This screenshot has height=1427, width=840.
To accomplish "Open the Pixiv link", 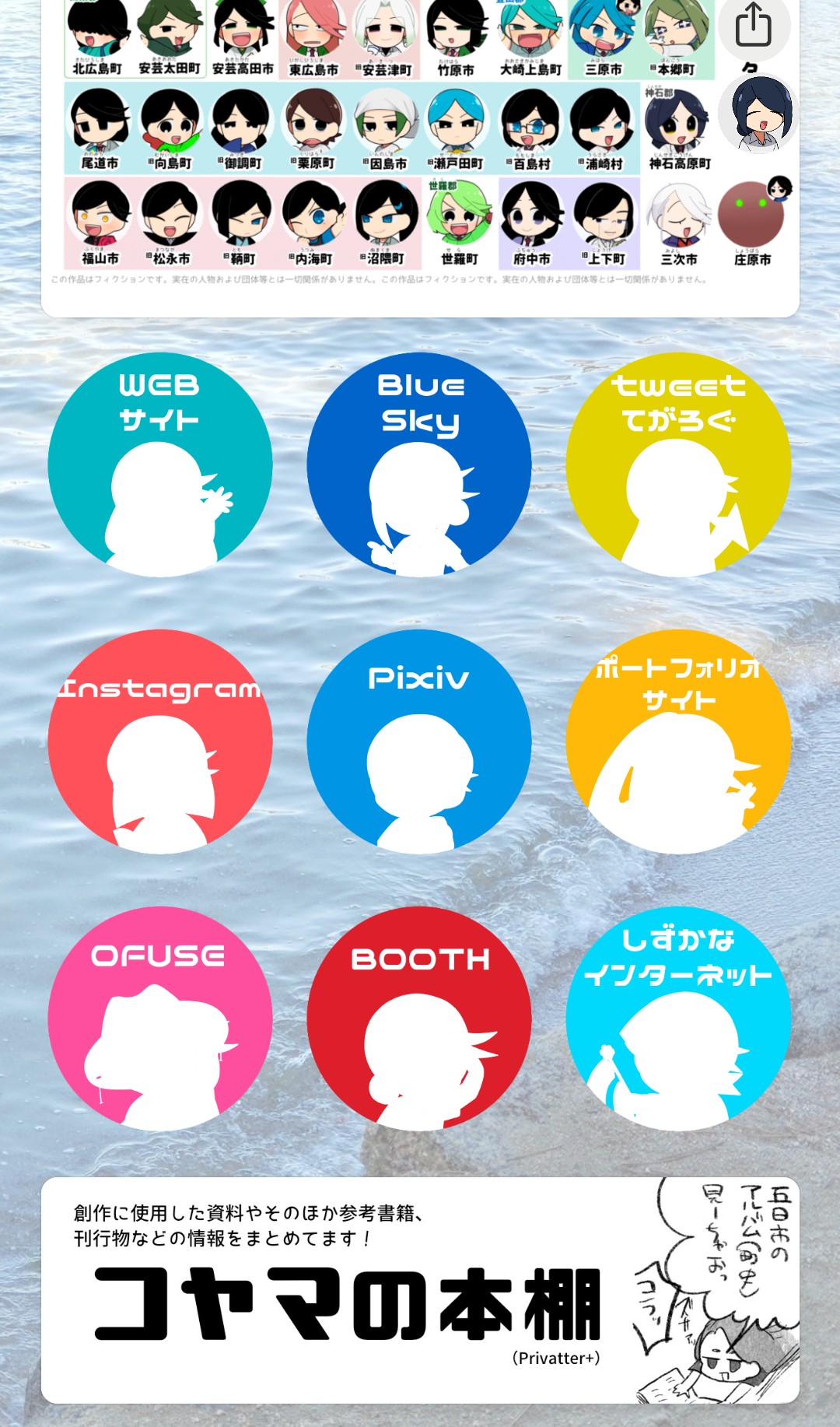I will [x=419, y=742].
